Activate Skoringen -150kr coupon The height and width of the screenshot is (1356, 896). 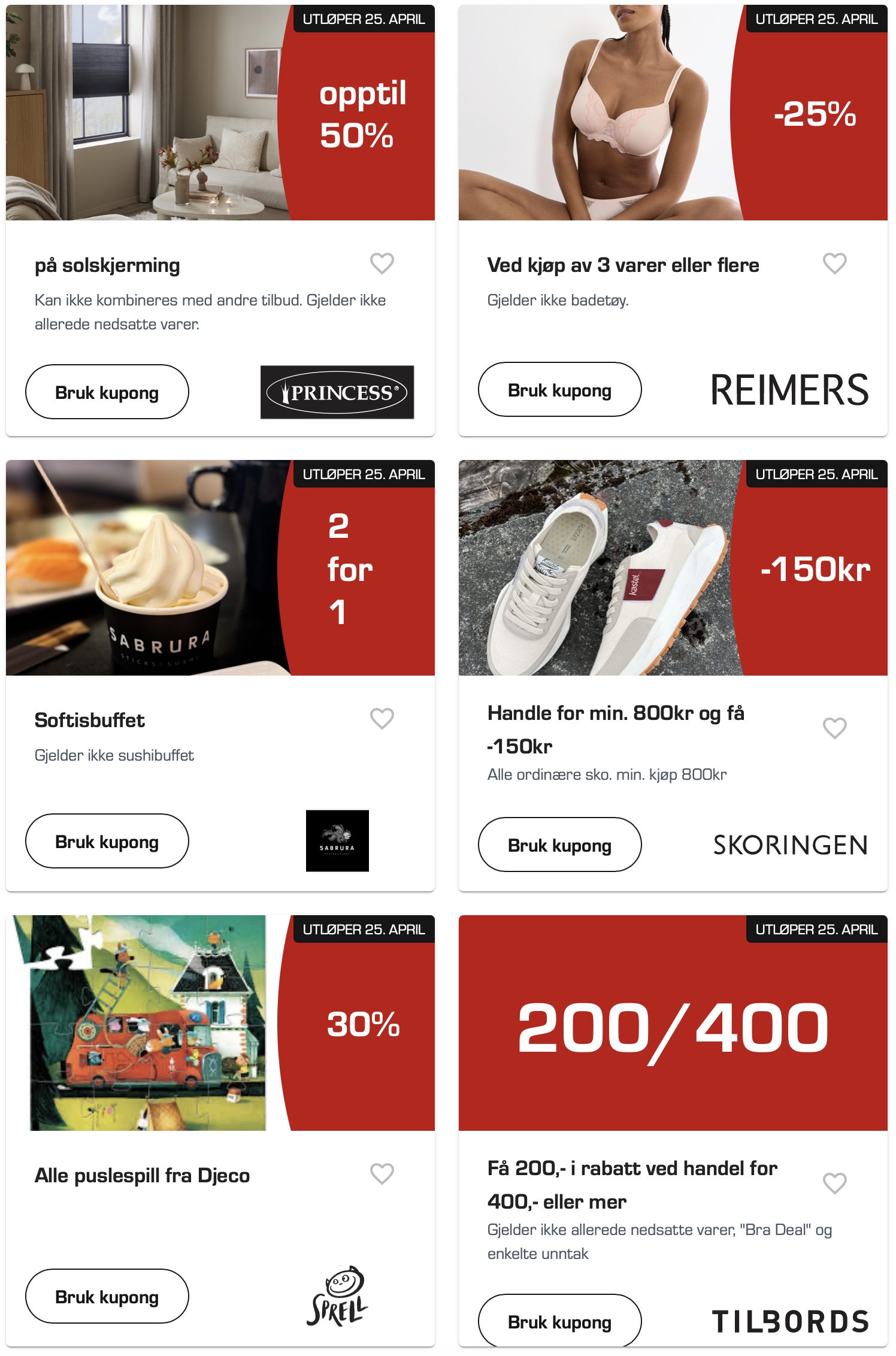559,845
